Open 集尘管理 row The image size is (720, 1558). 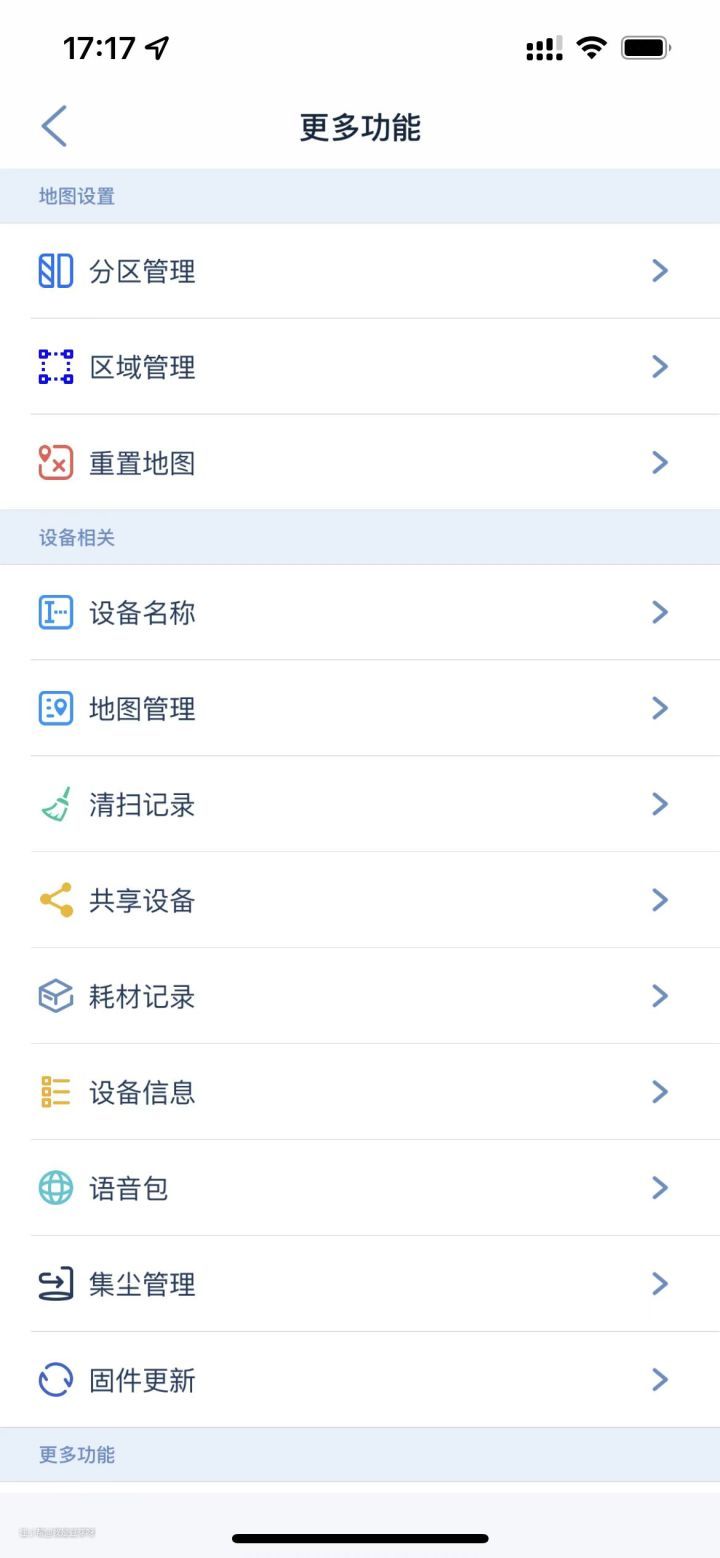[360, 1284]
